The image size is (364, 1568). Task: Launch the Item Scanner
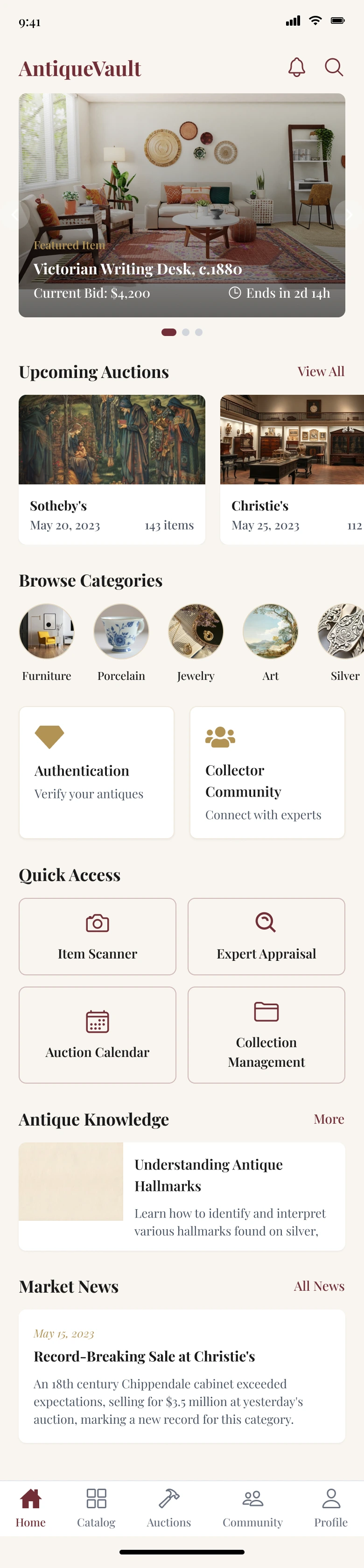tap(98, 936)
